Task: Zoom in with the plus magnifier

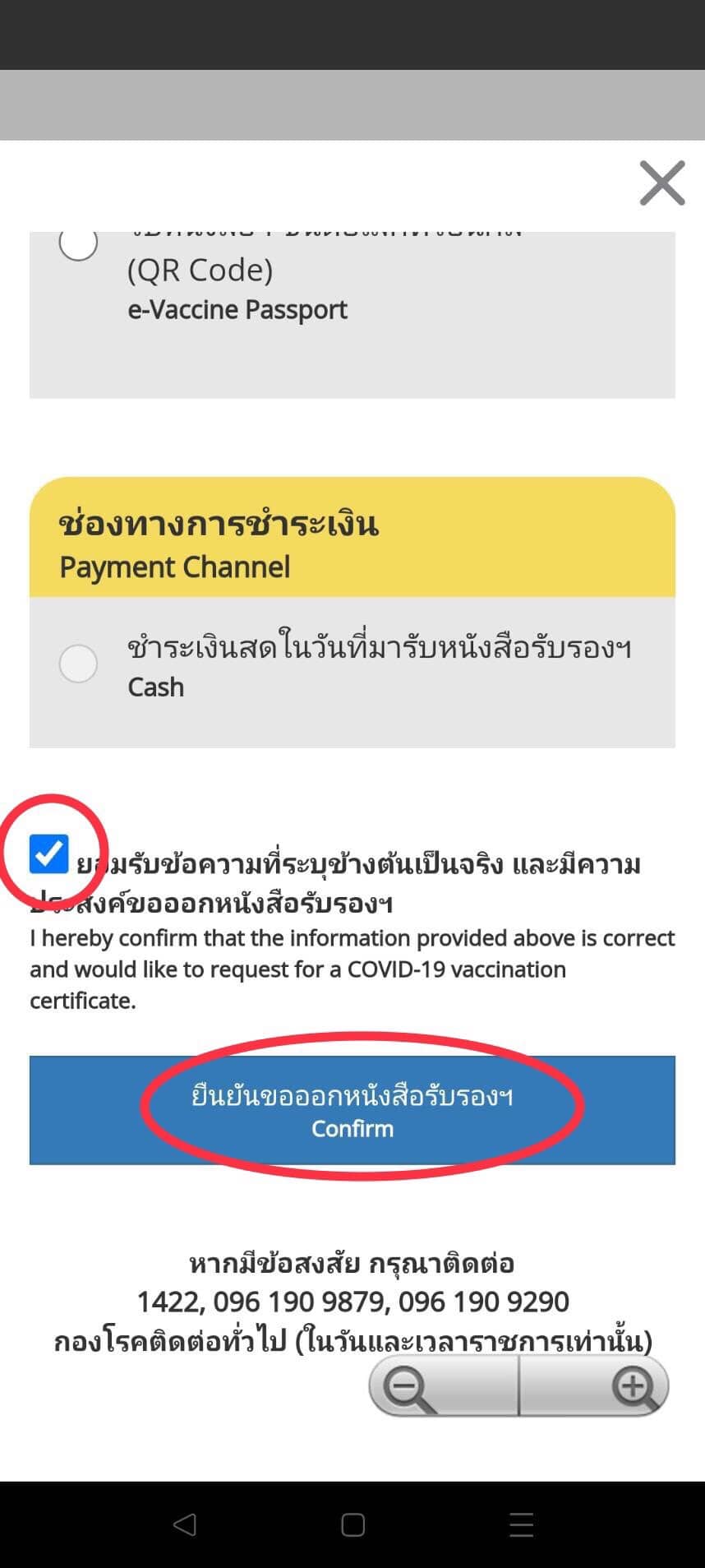Action: tap(634, 1388)
